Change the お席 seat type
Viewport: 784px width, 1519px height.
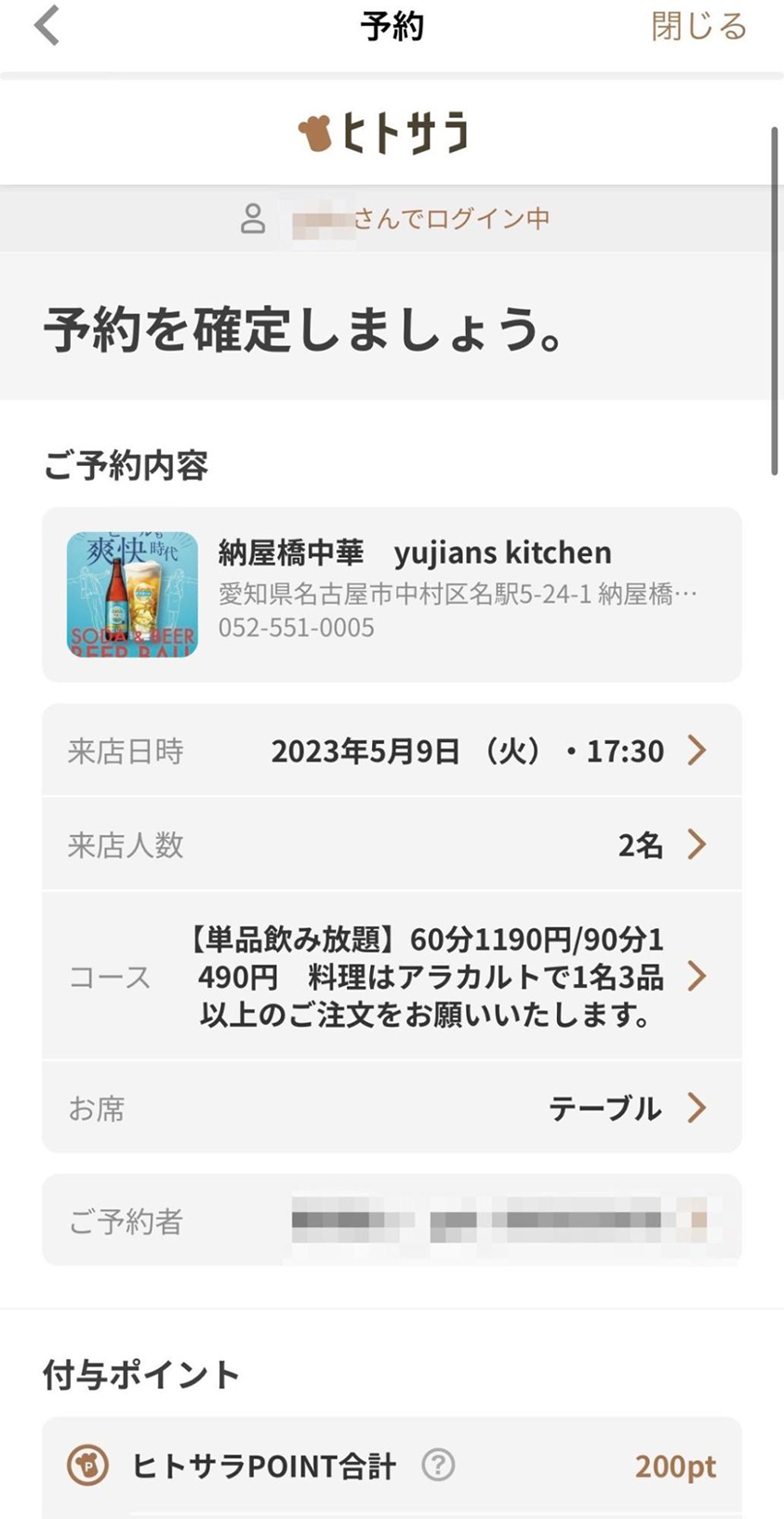(x=392, y=1108)
